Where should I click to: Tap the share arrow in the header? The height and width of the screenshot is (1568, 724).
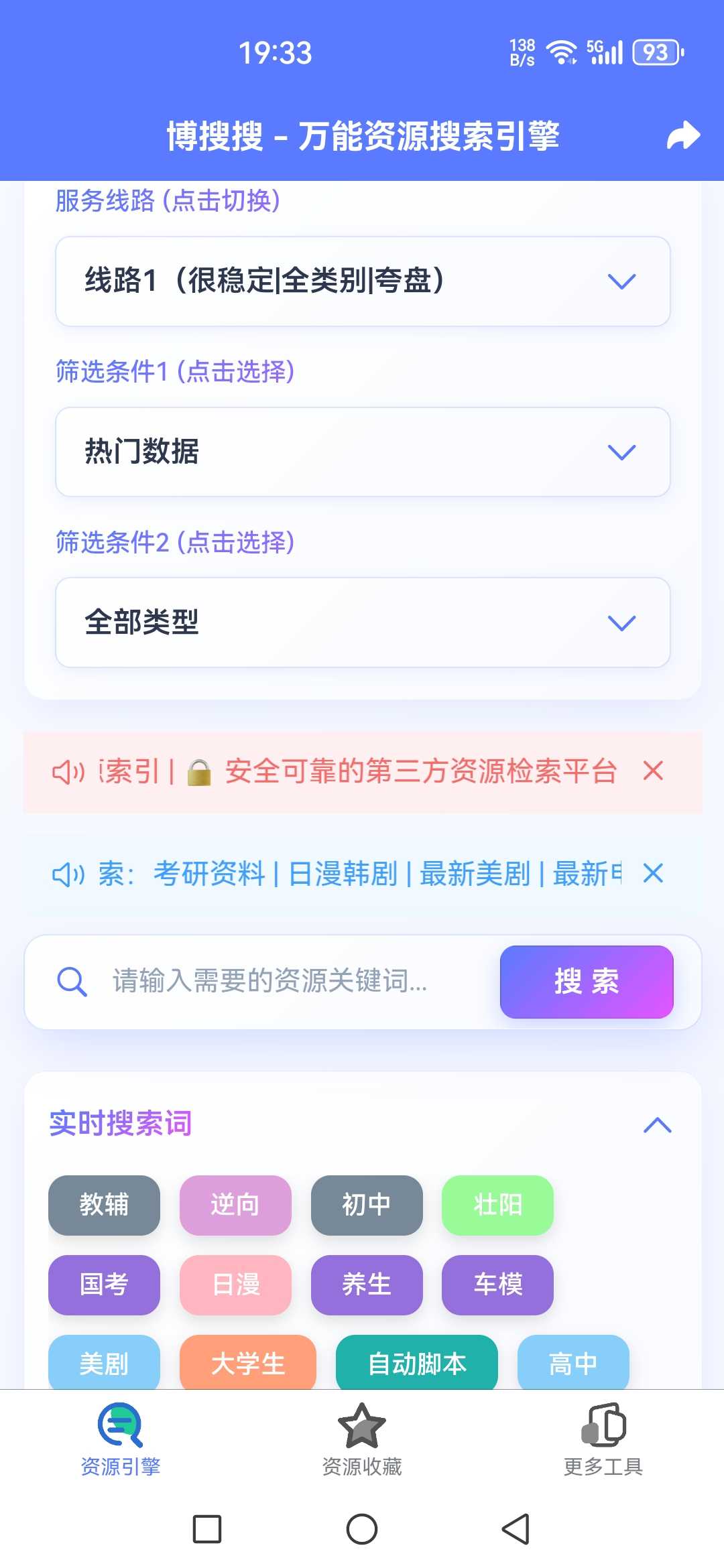[683, 136]
